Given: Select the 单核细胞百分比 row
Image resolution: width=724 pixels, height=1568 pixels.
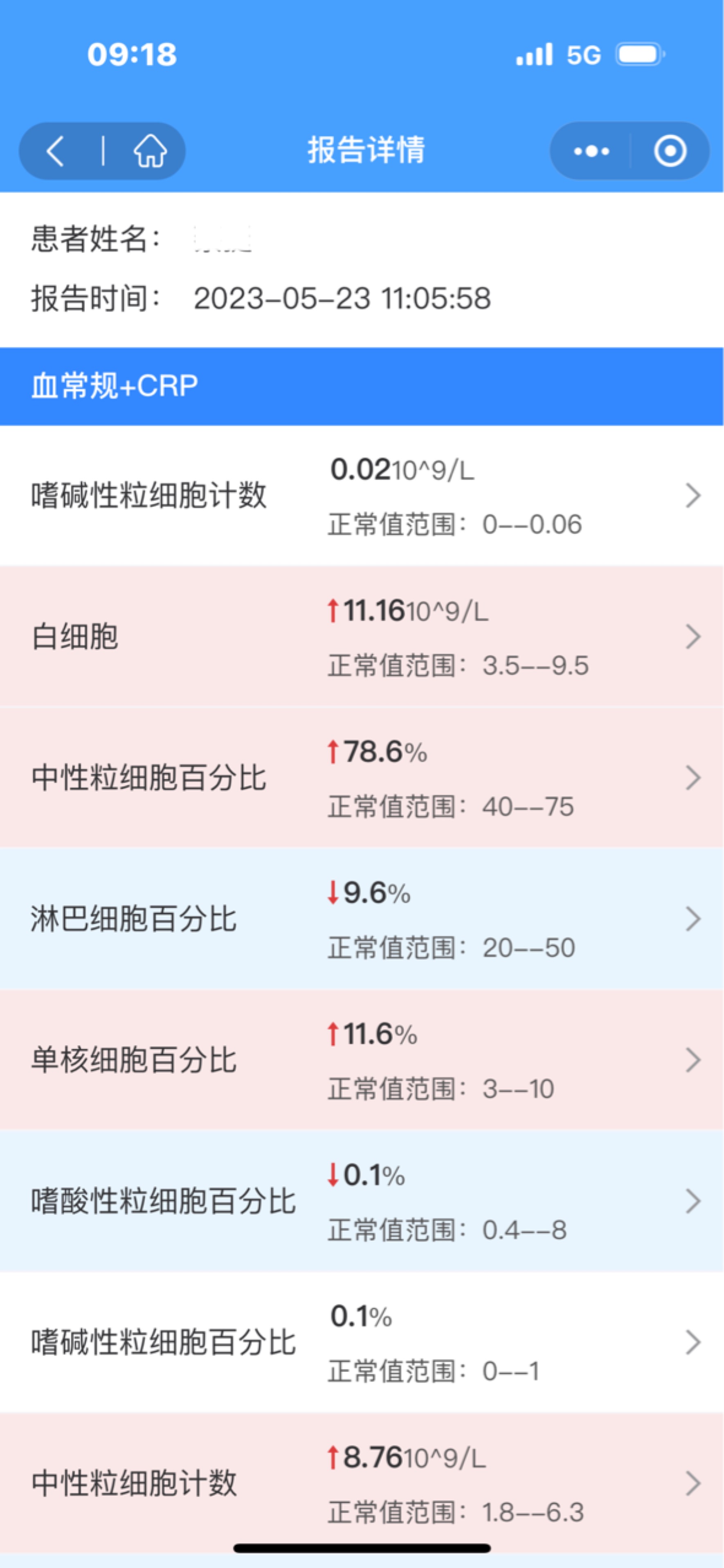Looking at the screenshot, I should point(362,1060).
